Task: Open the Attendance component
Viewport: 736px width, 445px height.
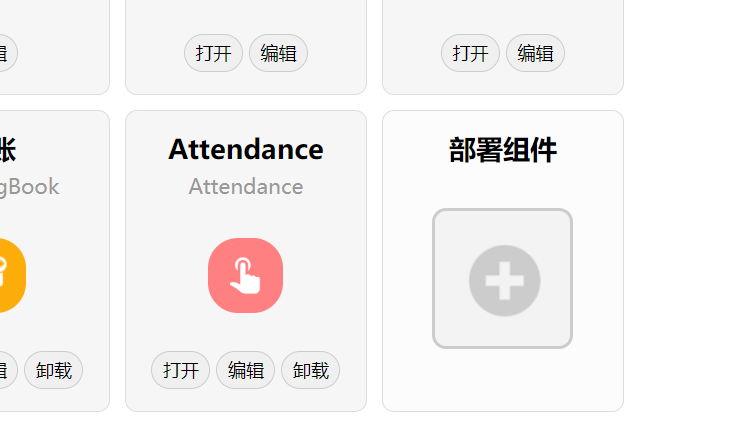Action: (x=181, y=370)
